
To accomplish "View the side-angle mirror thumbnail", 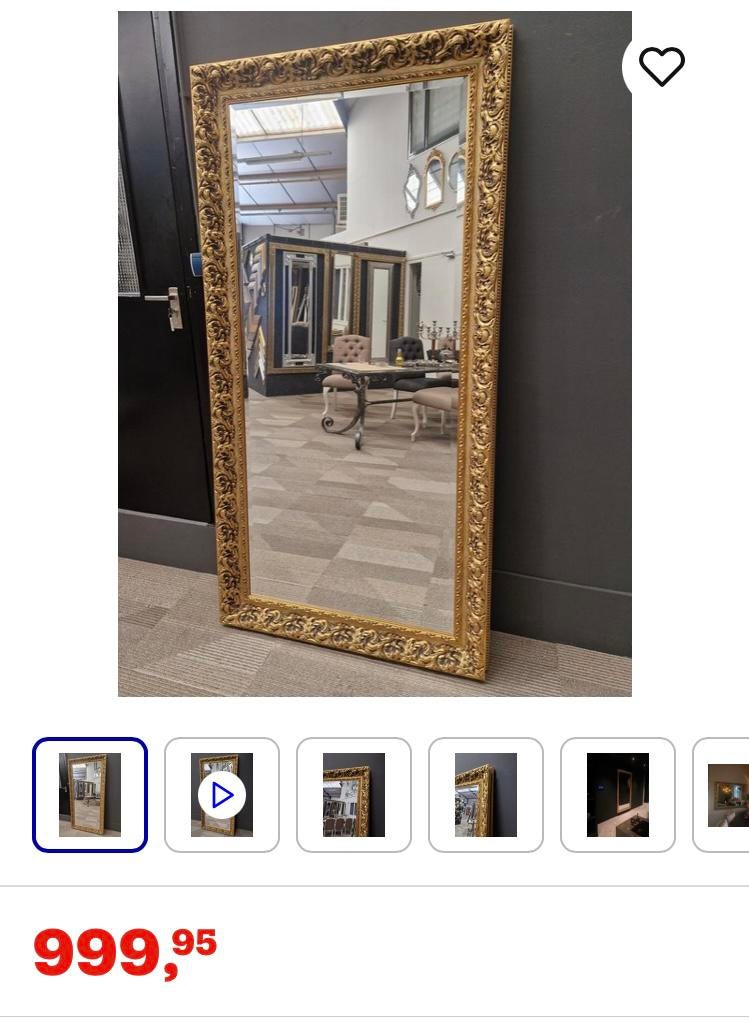I will 486,795.
